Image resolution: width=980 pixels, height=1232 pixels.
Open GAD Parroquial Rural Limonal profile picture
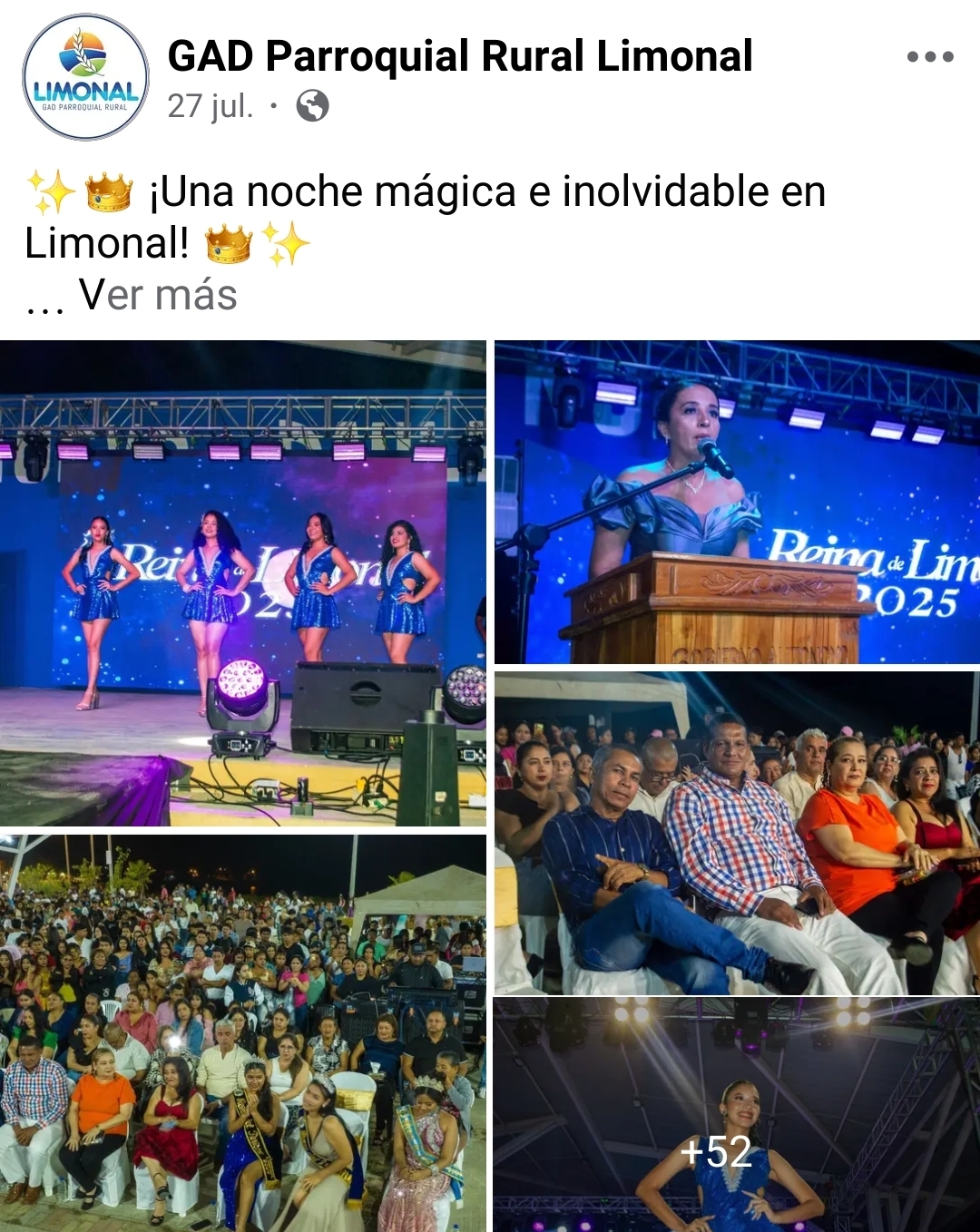(x=85, y=77)
